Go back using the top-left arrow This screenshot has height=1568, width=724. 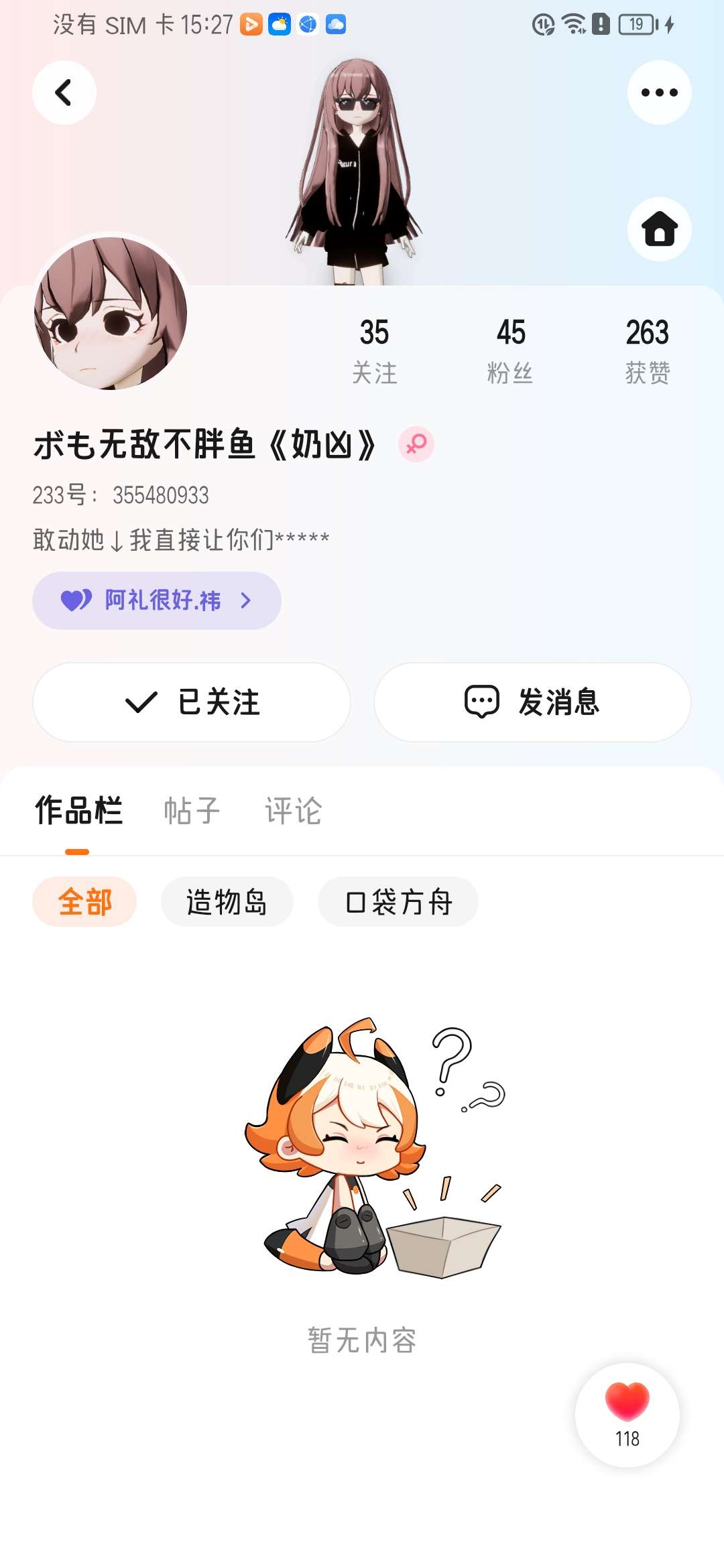tap(64, 92)
